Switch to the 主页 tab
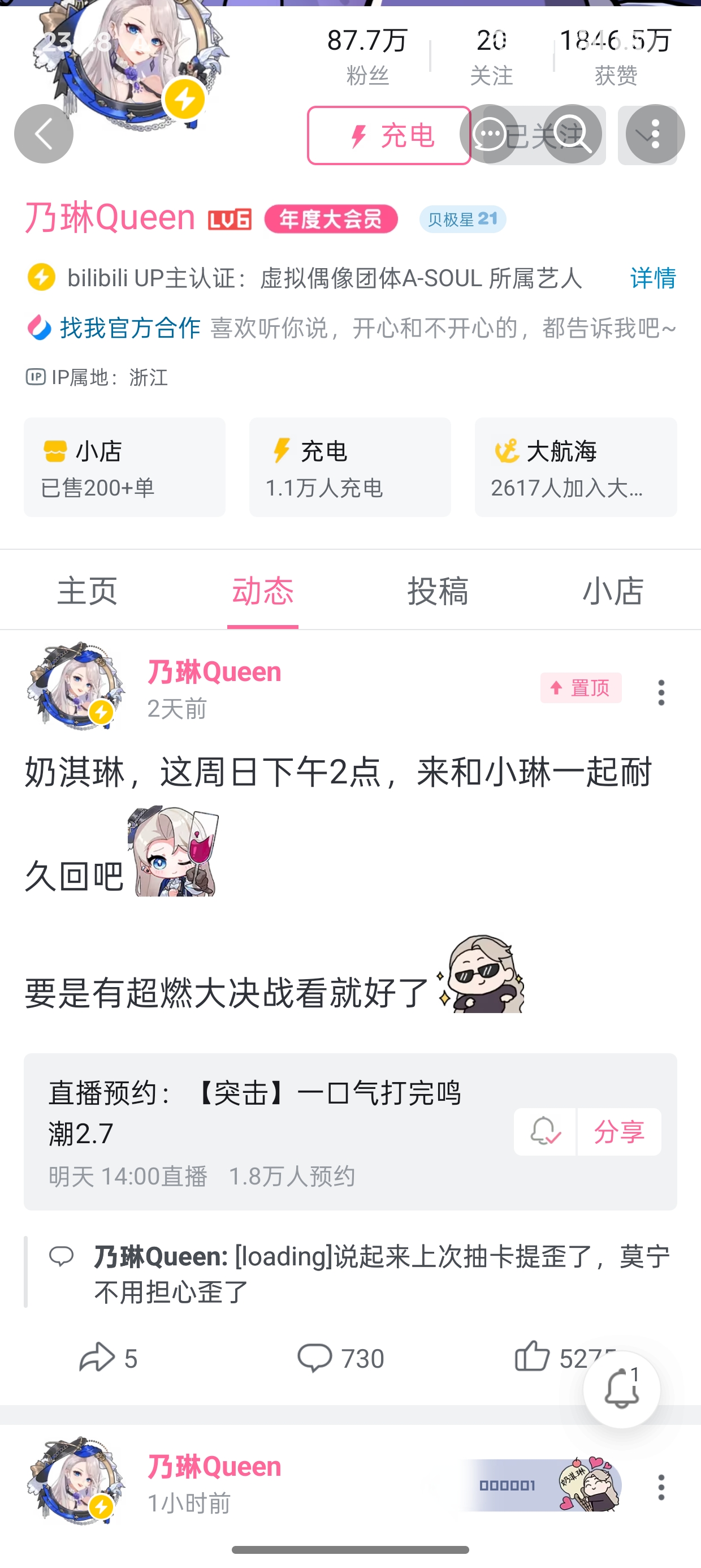 pyautogui.click(x=87, y=591)
